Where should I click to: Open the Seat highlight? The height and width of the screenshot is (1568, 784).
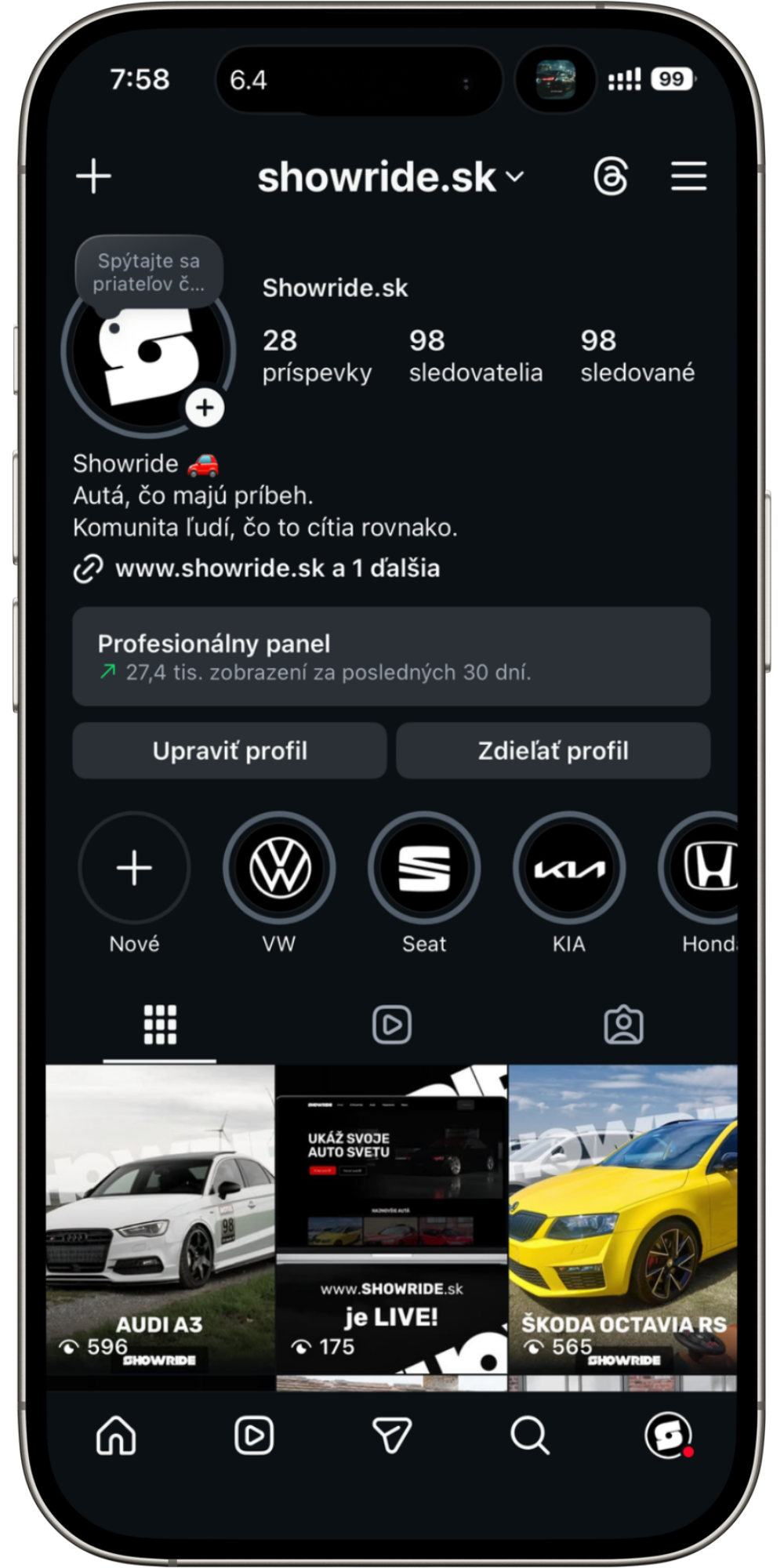424,869
